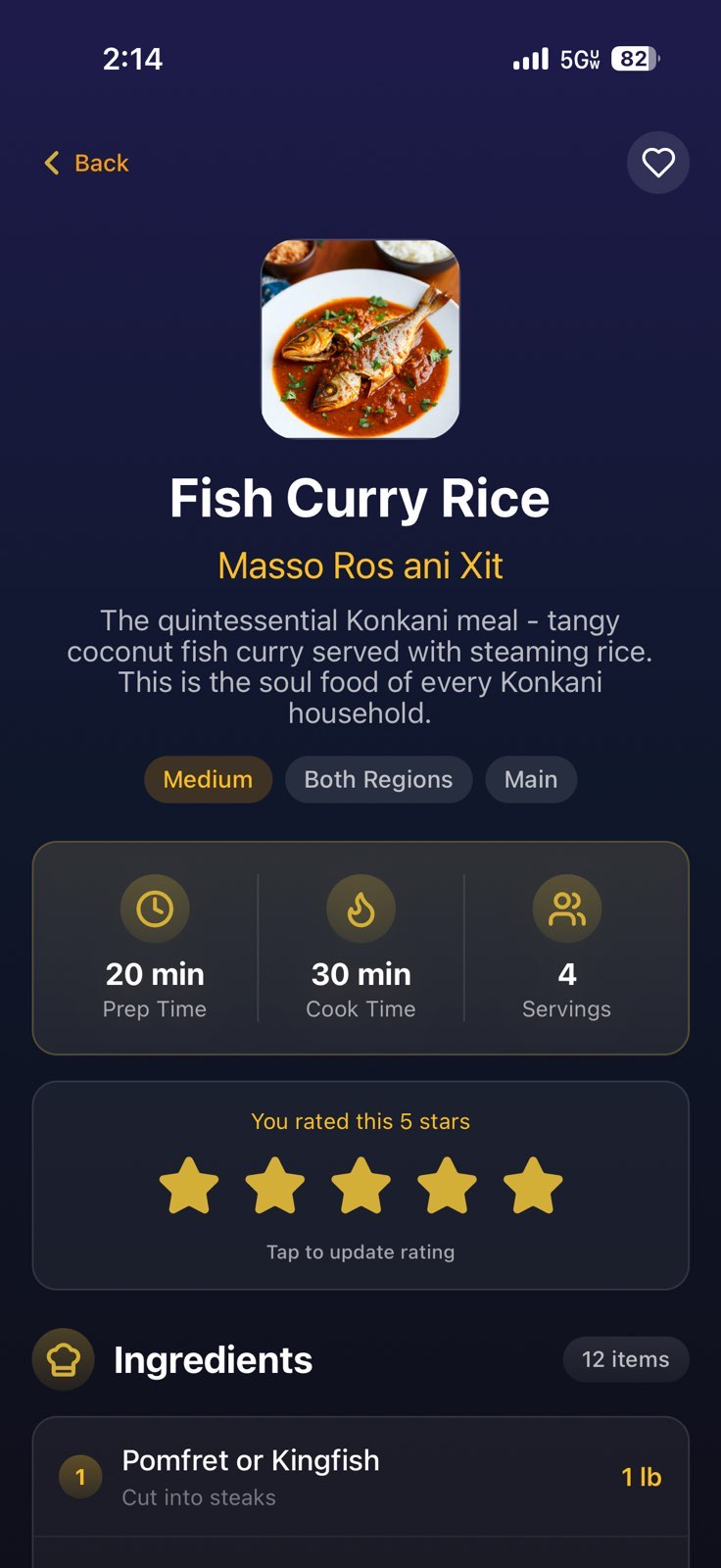Tap 'Tap to update rating' text
This screenshot has height=1568, width=721.
tap(360, 1251)
